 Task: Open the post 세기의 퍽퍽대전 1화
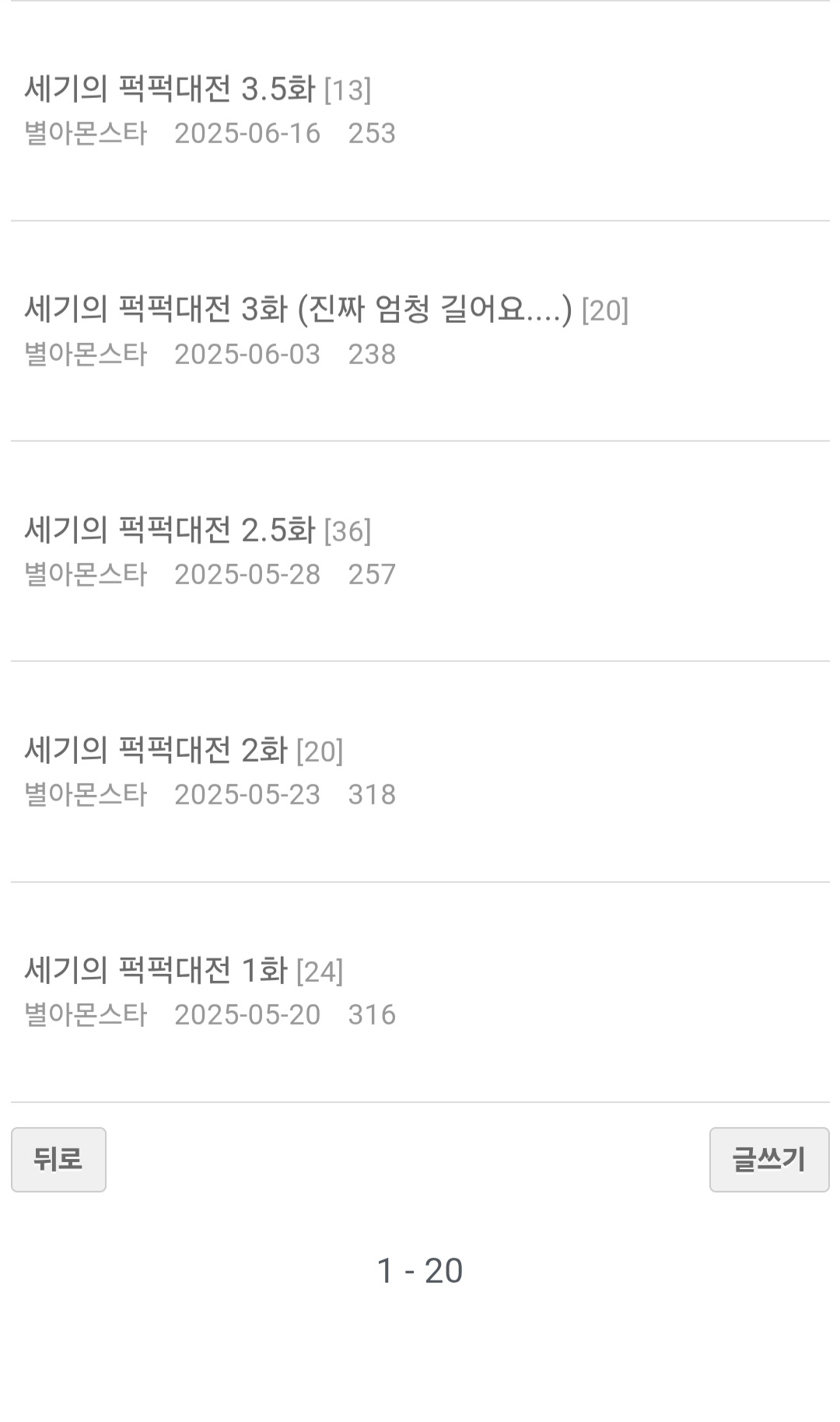(156, 971)
